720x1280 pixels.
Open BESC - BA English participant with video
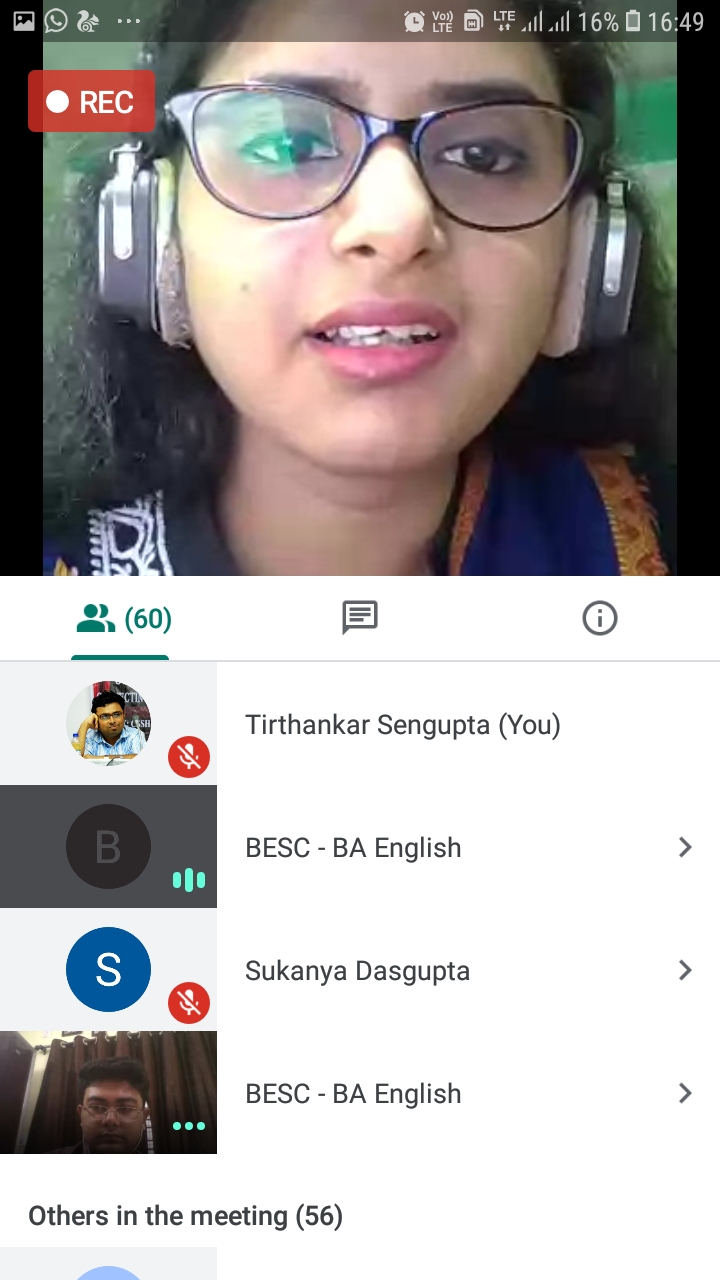click(468, 1093)
